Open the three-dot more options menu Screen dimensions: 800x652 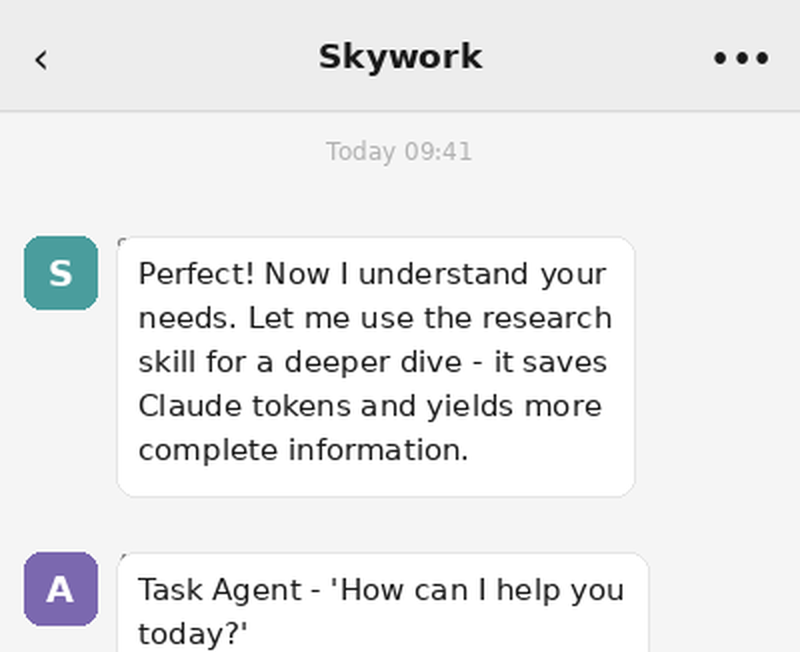click(741, 58)
